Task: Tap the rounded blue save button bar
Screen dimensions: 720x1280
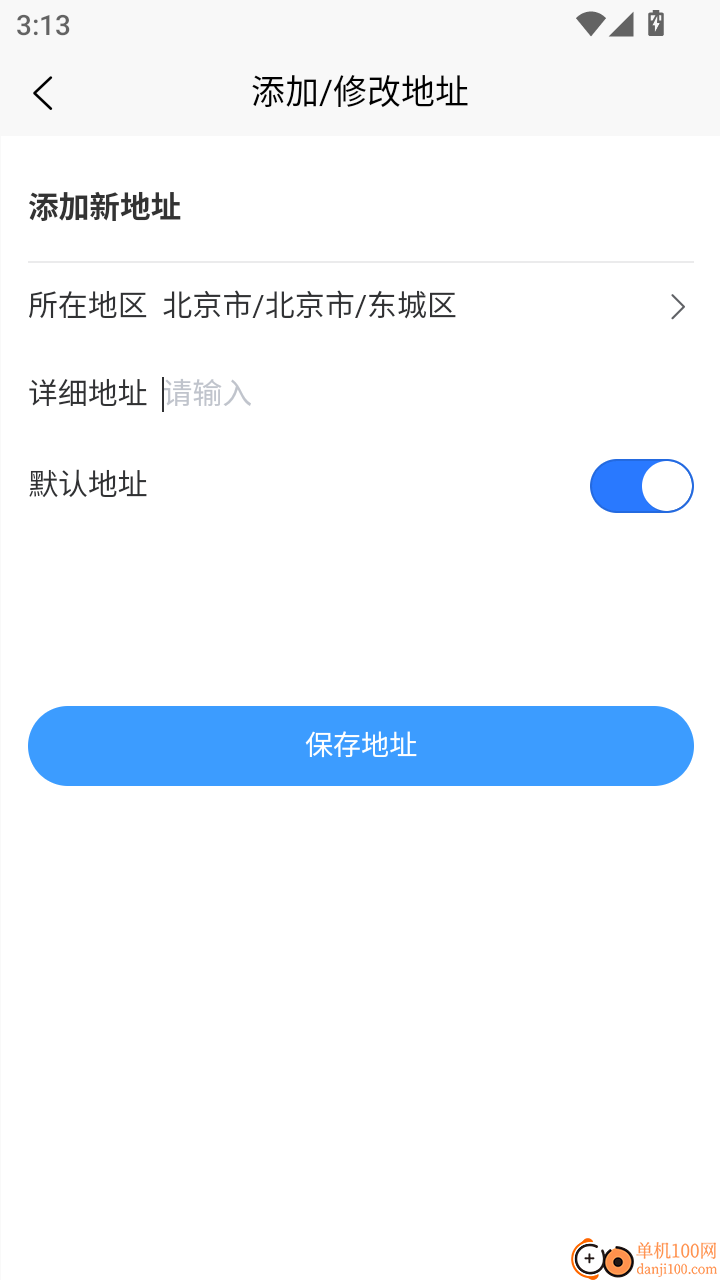Action: (360, 745)
